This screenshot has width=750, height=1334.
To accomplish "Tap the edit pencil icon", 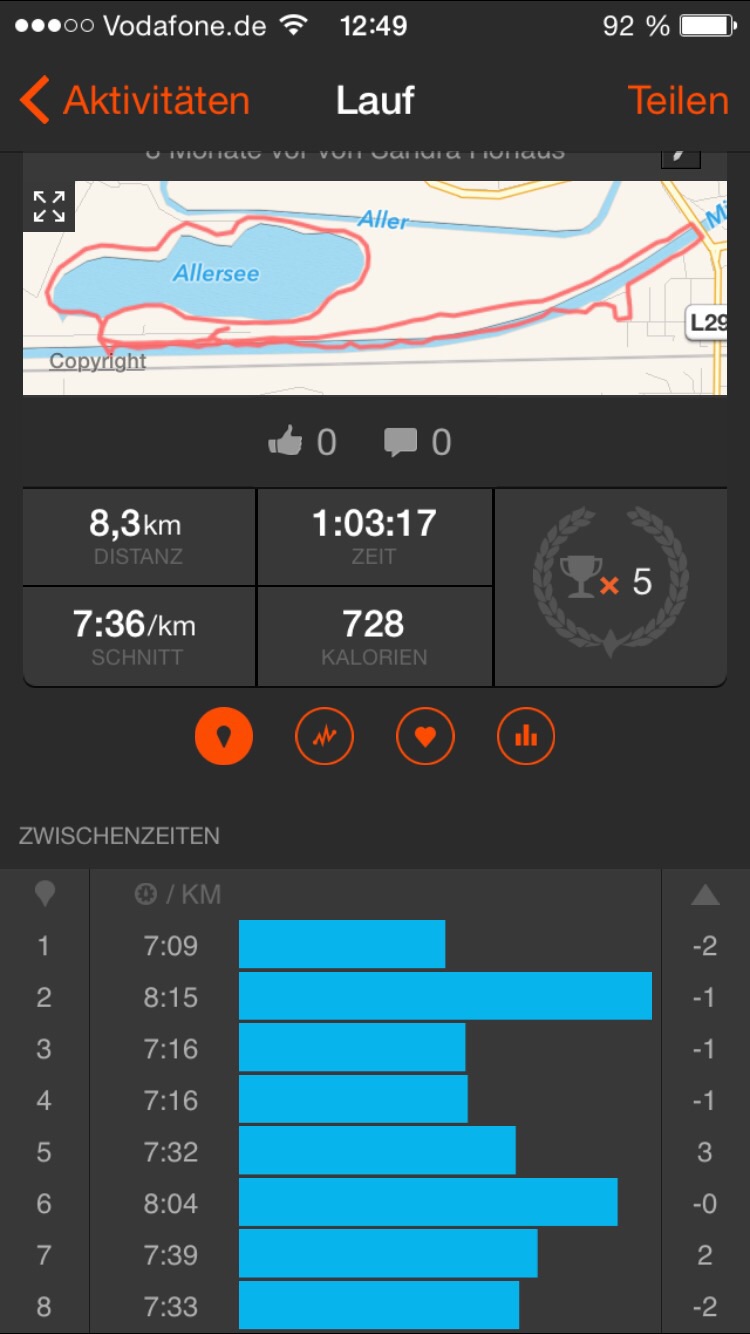I will [680, 156].
